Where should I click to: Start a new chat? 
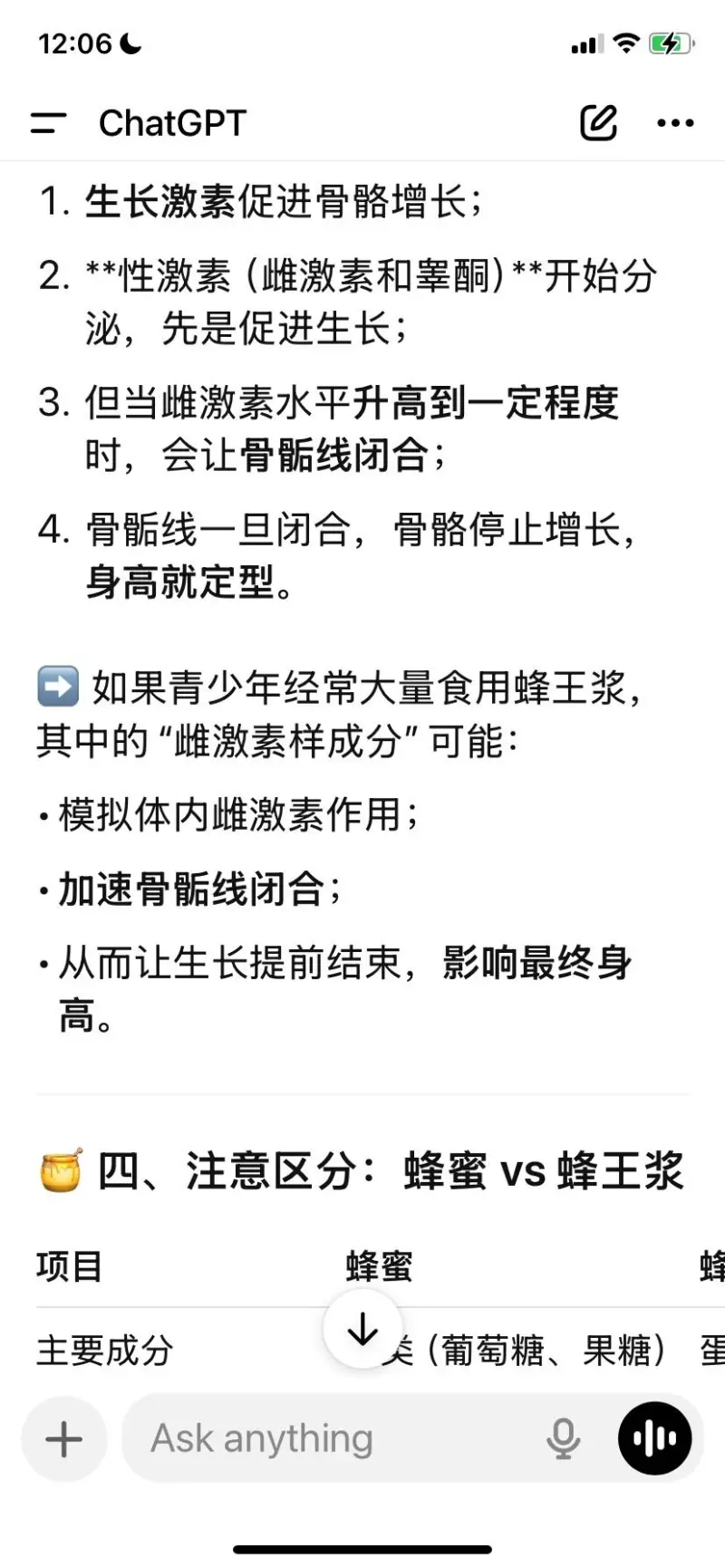click(x=598, y=123)
